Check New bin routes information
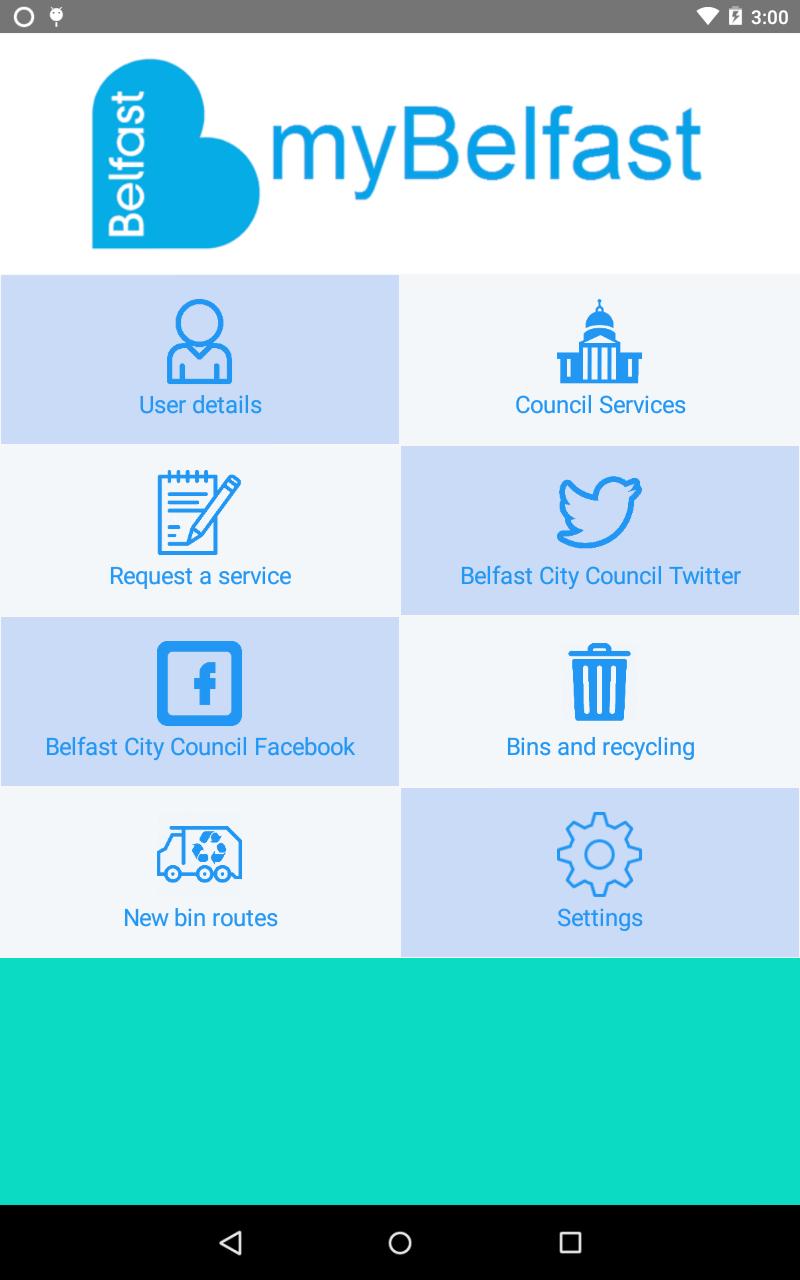Image resolution: width=800 pixels, height=1280 pixels. point(200,872)
